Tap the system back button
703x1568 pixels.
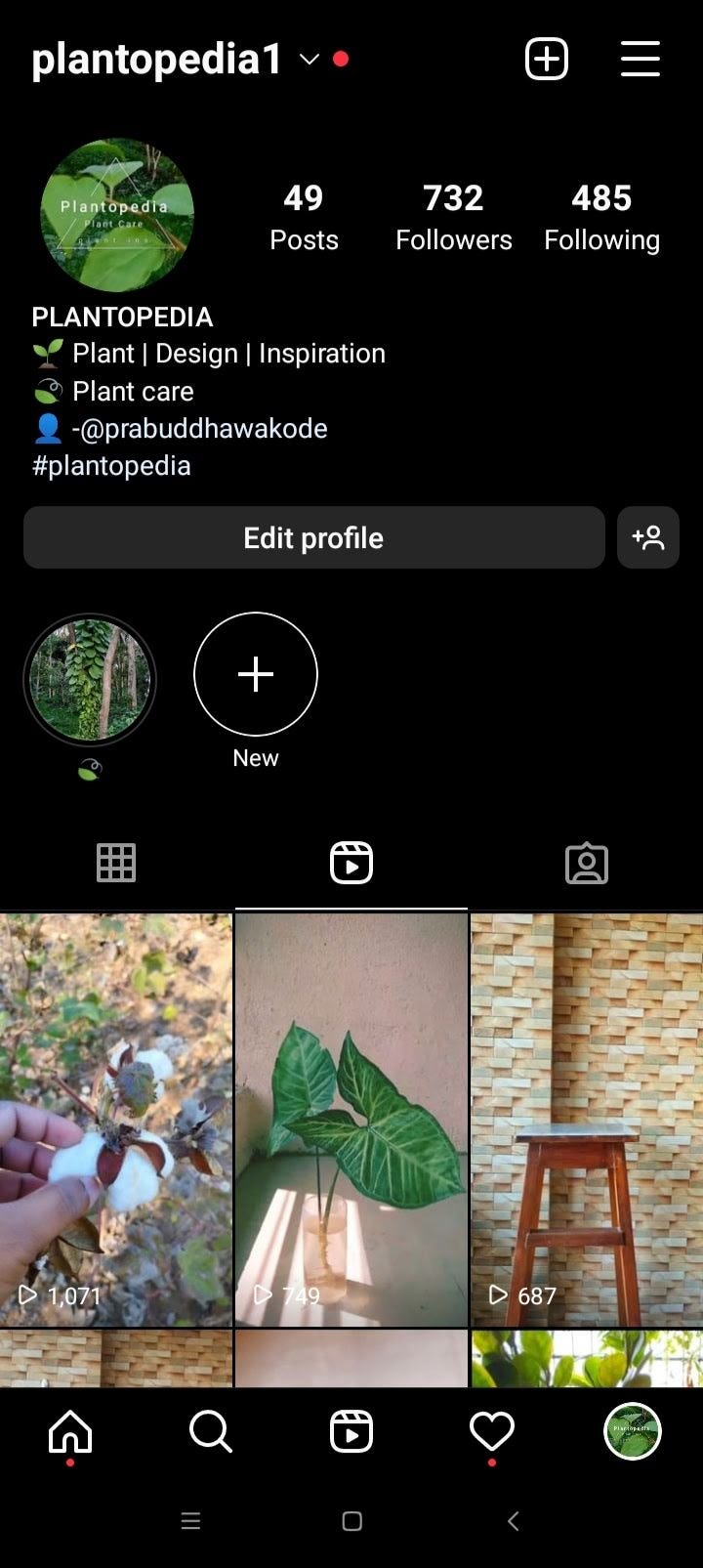click(514, 1521)
